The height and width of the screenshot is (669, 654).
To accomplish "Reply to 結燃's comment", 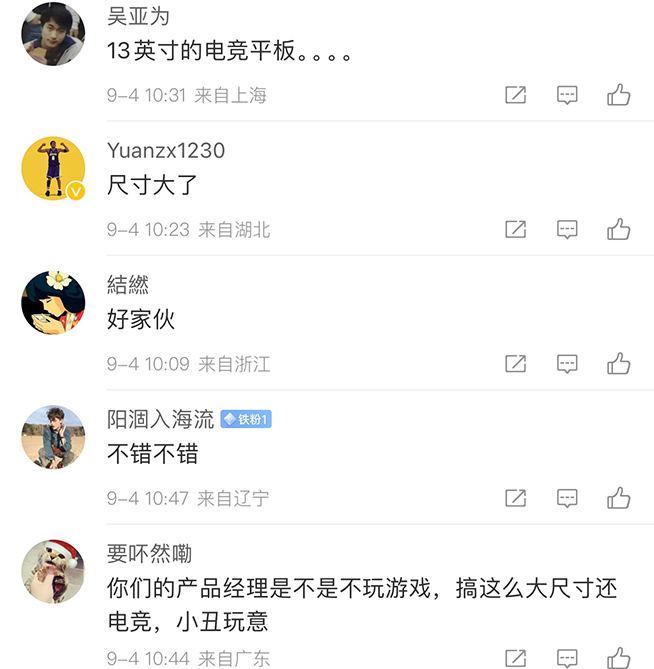I will [567, 363].
